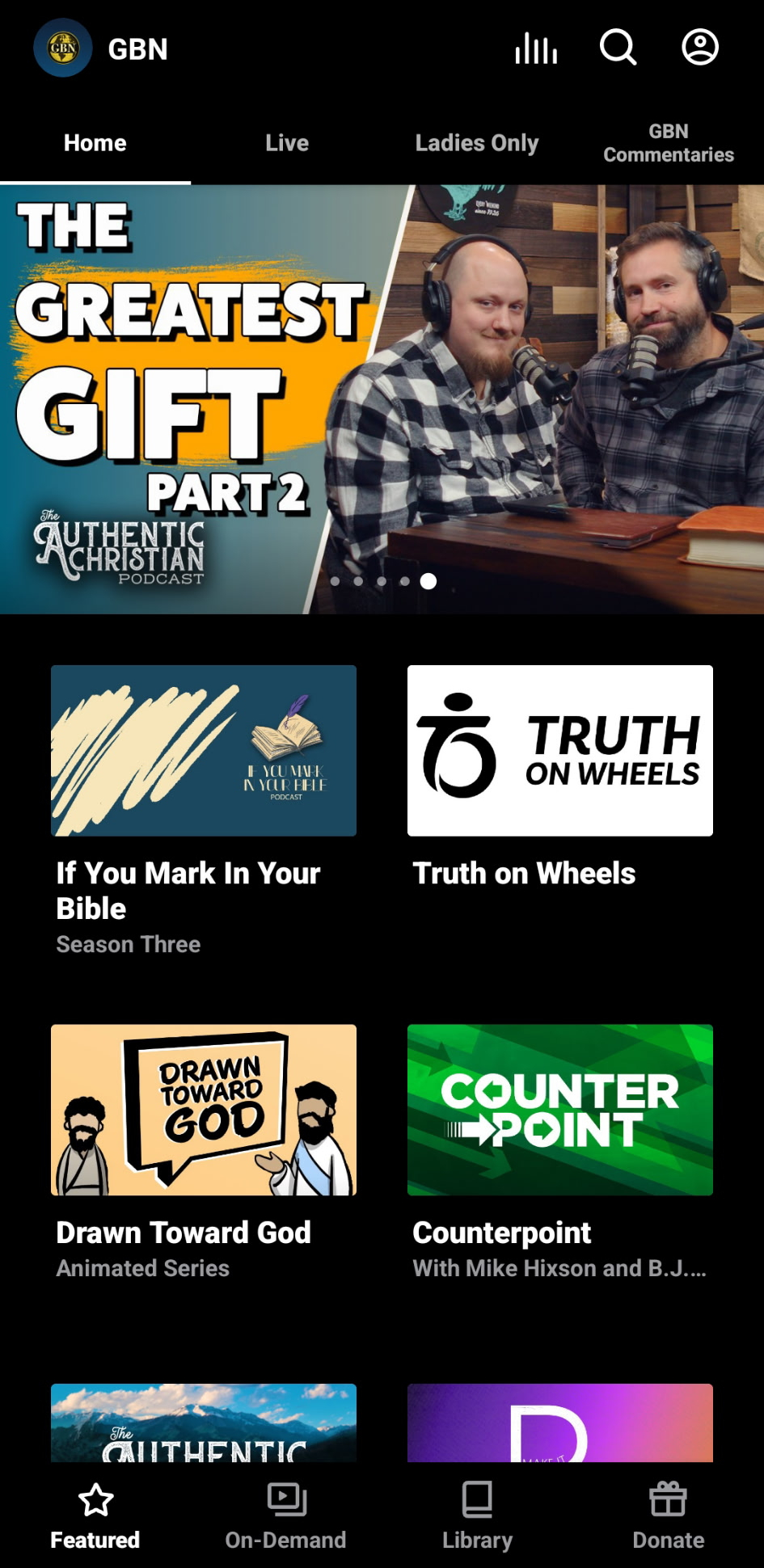Open the audio equalizer icon
Viewport: 764px width, 1568px height.
click(x=536, y=48)
